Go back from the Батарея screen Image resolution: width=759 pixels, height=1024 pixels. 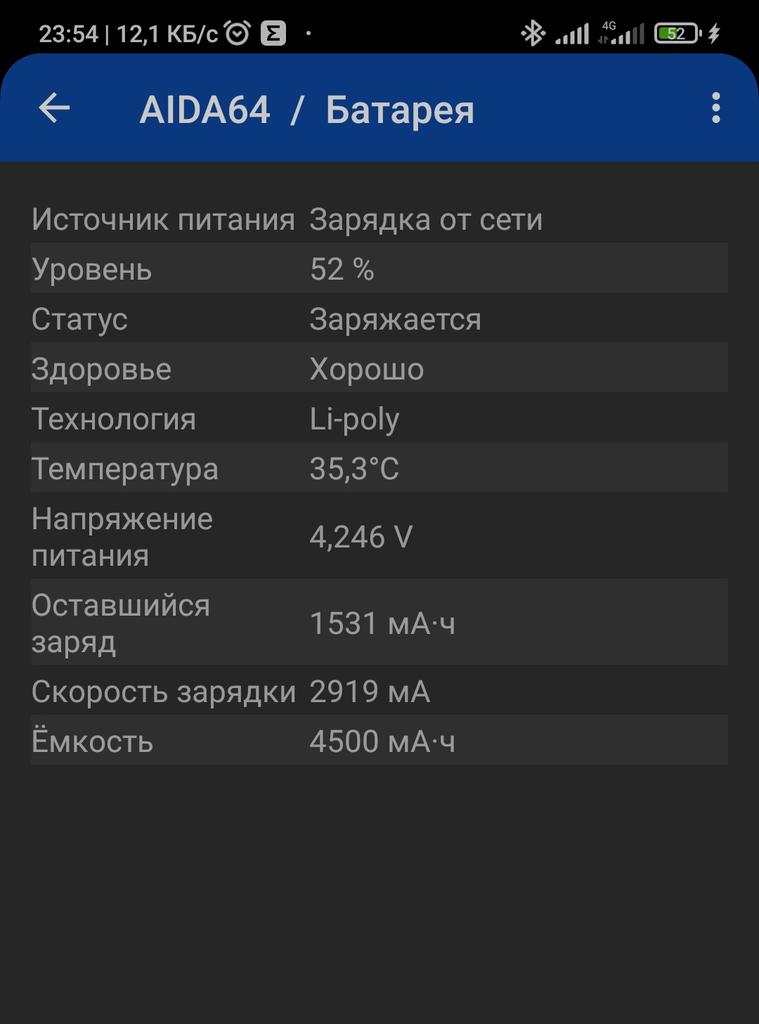coord(54,108)
